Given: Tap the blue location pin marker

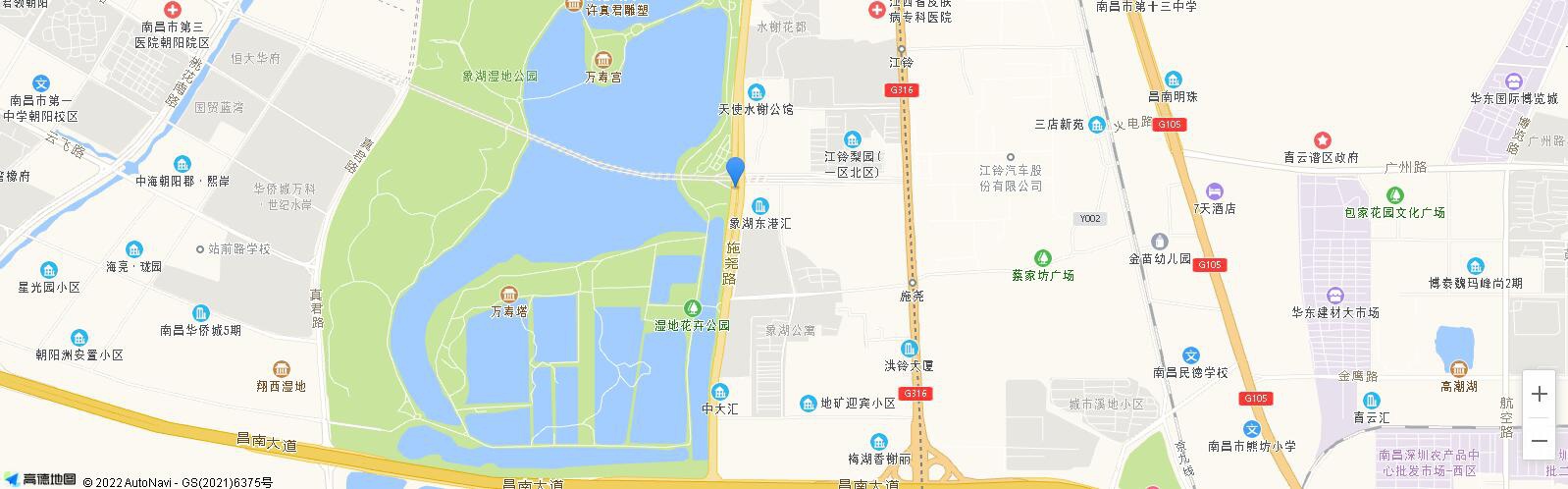Looking at the screenshot, I should pos(735,171).
